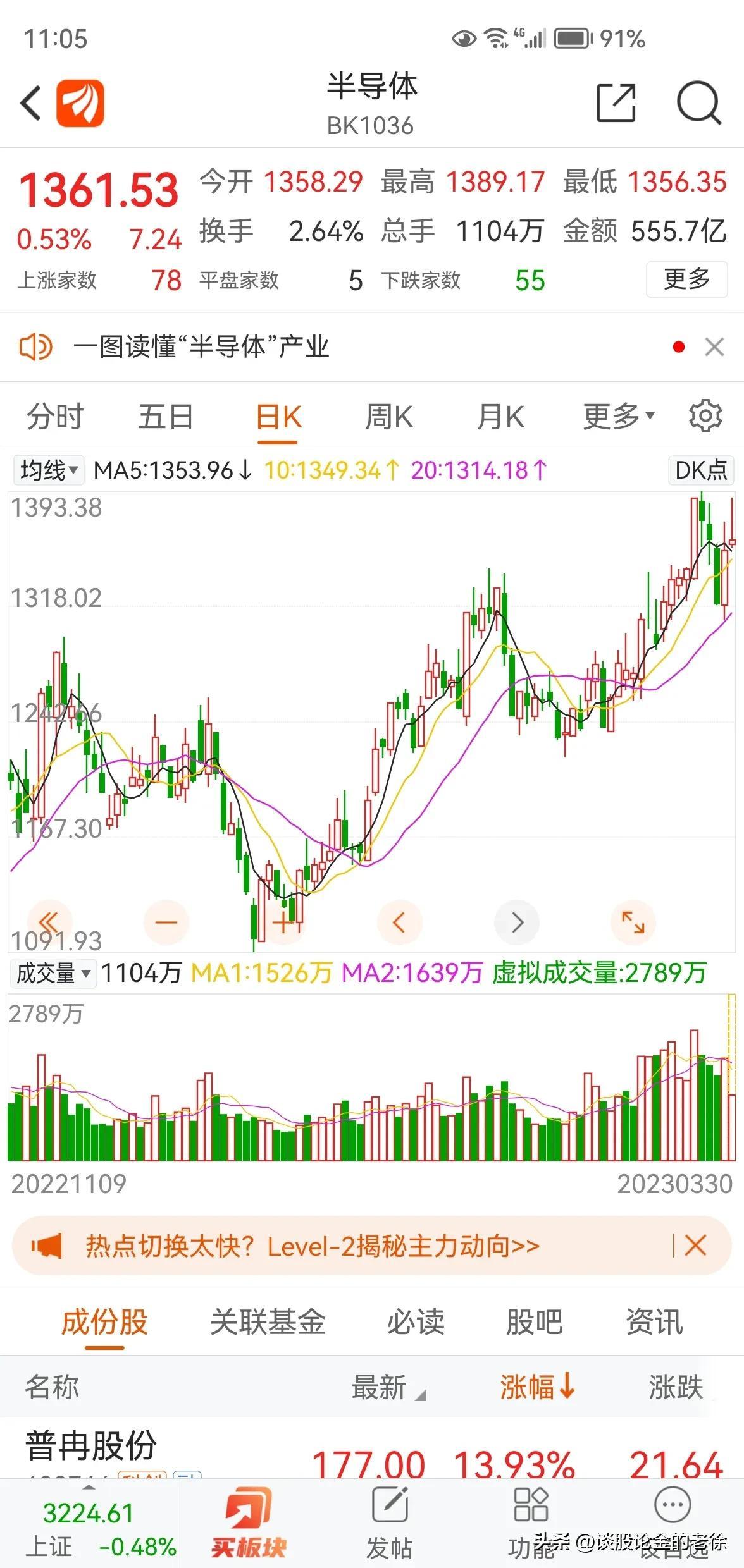
Task: Share this sector page
Action: pyautogui.click(x=616, y=102)
